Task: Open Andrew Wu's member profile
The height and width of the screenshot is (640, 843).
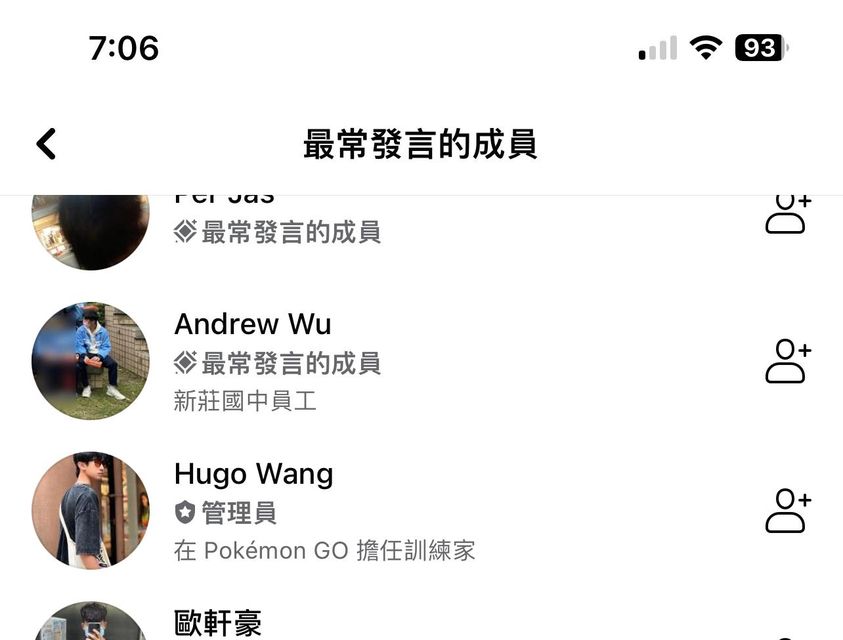Action: [x=252, y=324]
